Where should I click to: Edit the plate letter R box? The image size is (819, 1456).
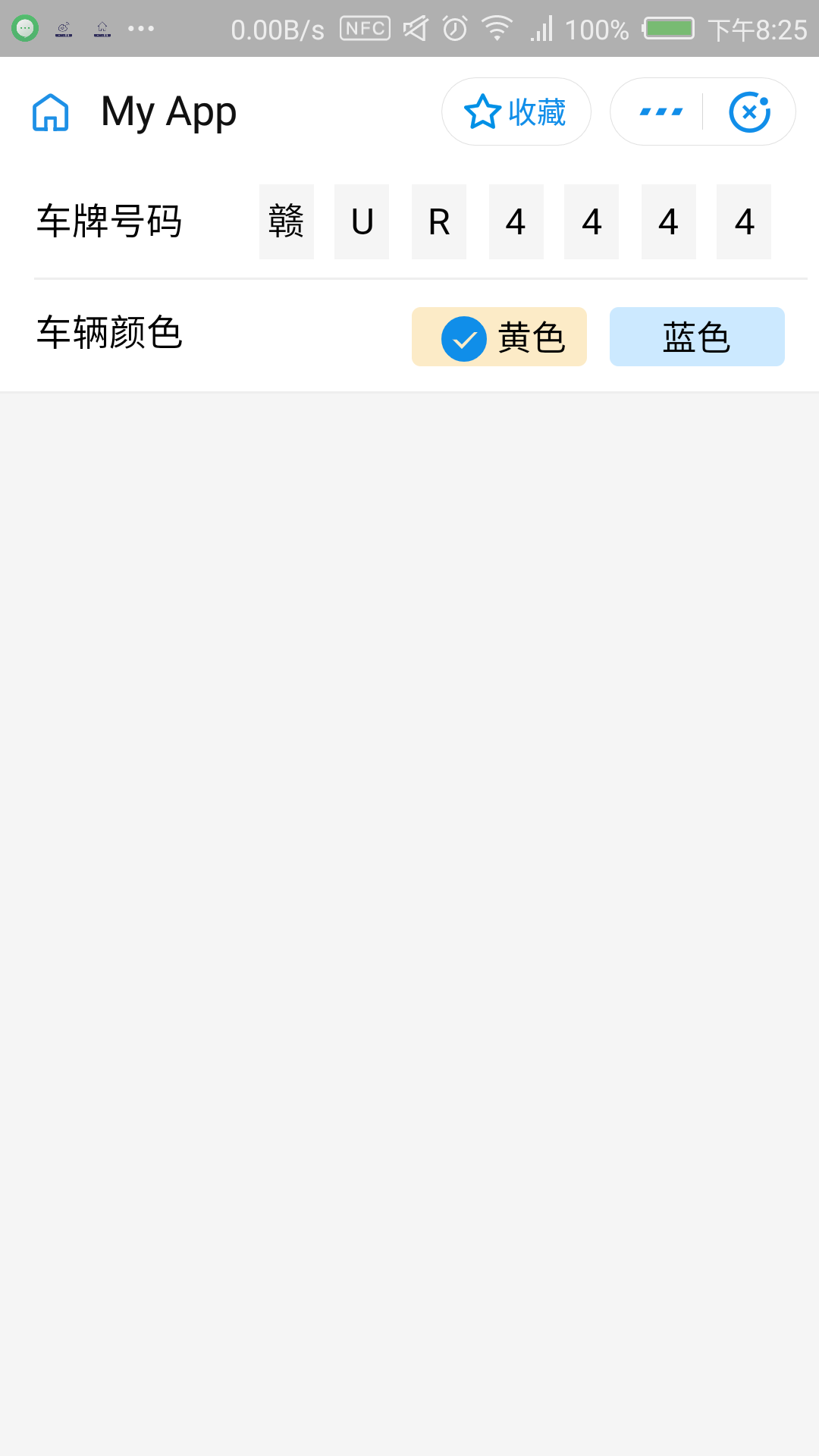[439, 221]
